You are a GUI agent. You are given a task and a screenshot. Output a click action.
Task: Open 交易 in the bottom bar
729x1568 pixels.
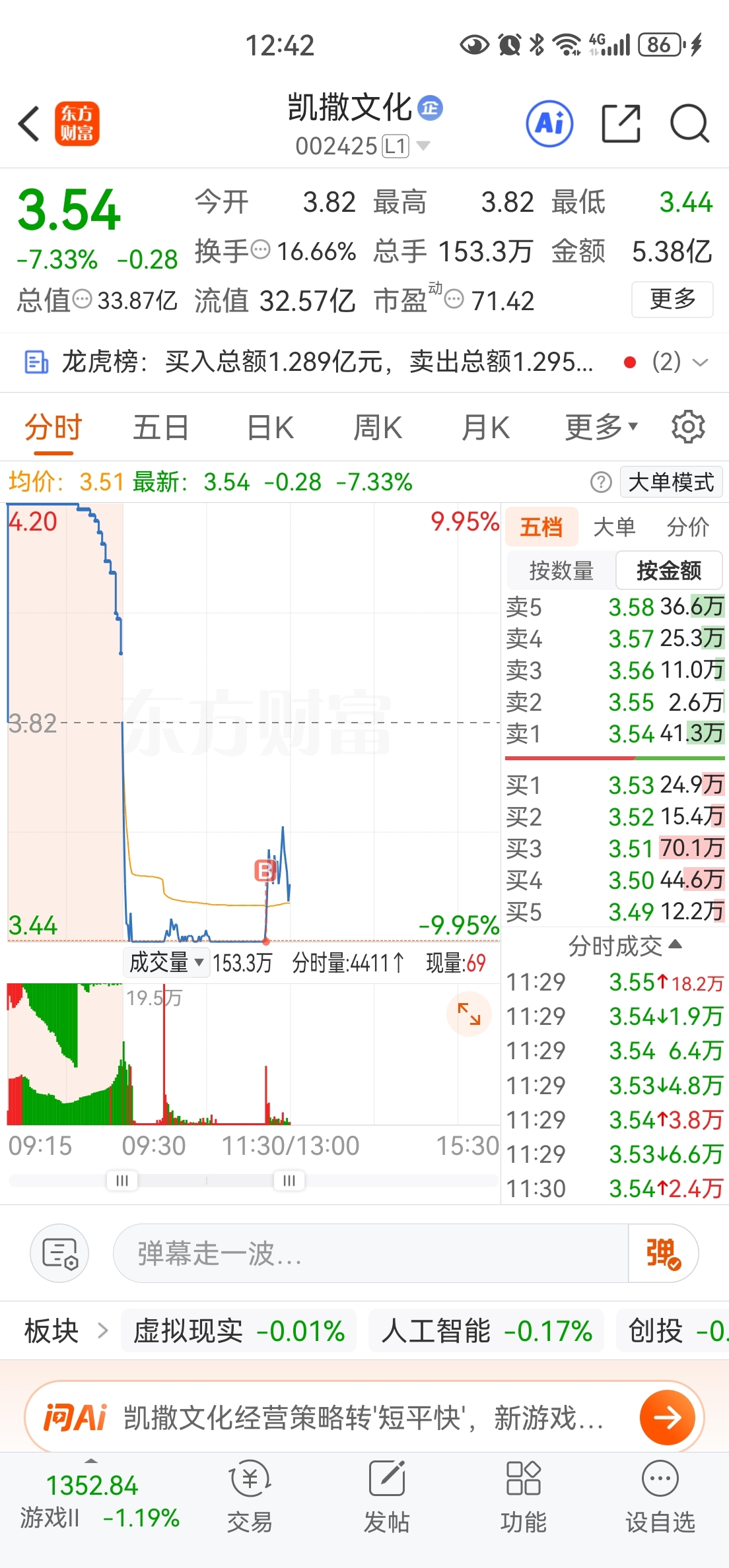tap(250, 1496)
